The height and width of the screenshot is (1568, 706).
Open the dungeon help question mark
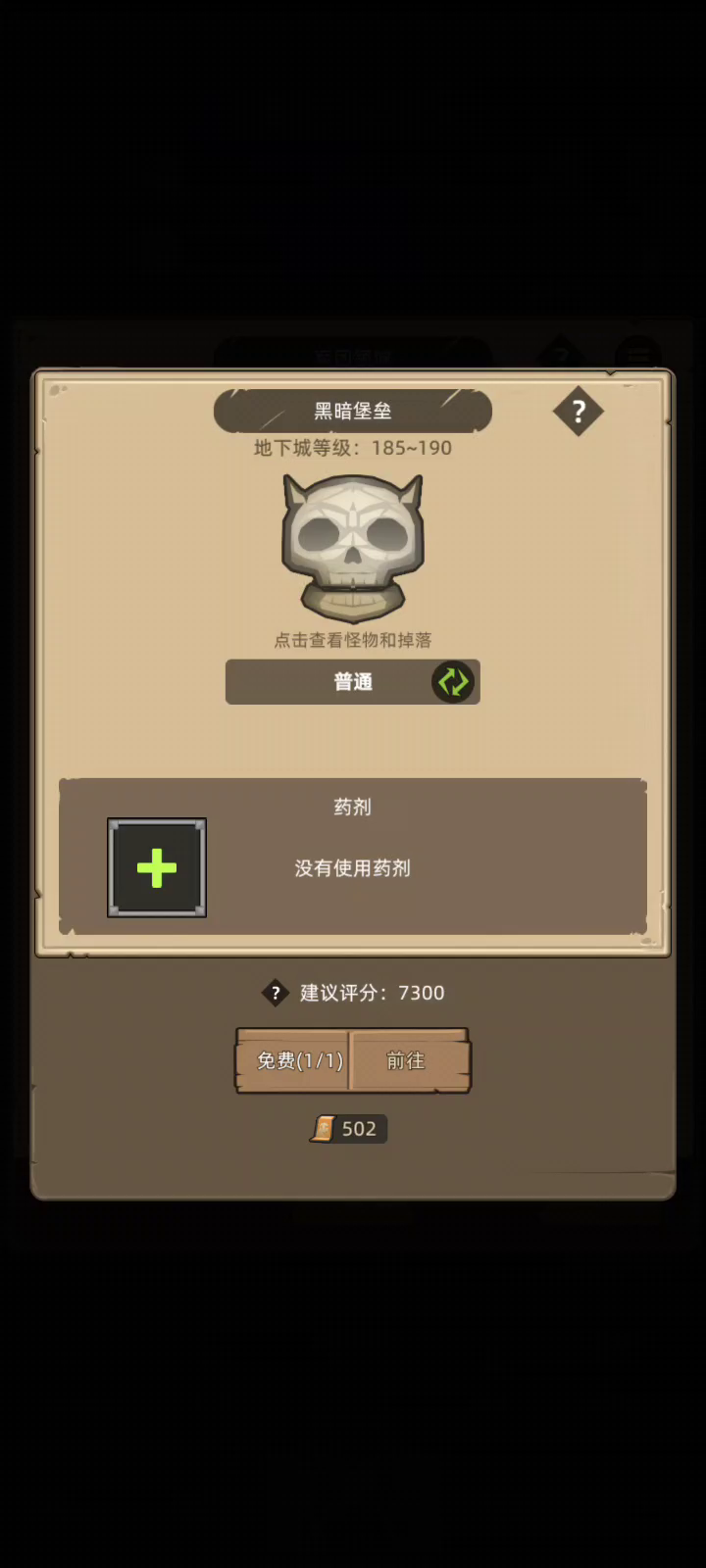click(x=578, y=413)
